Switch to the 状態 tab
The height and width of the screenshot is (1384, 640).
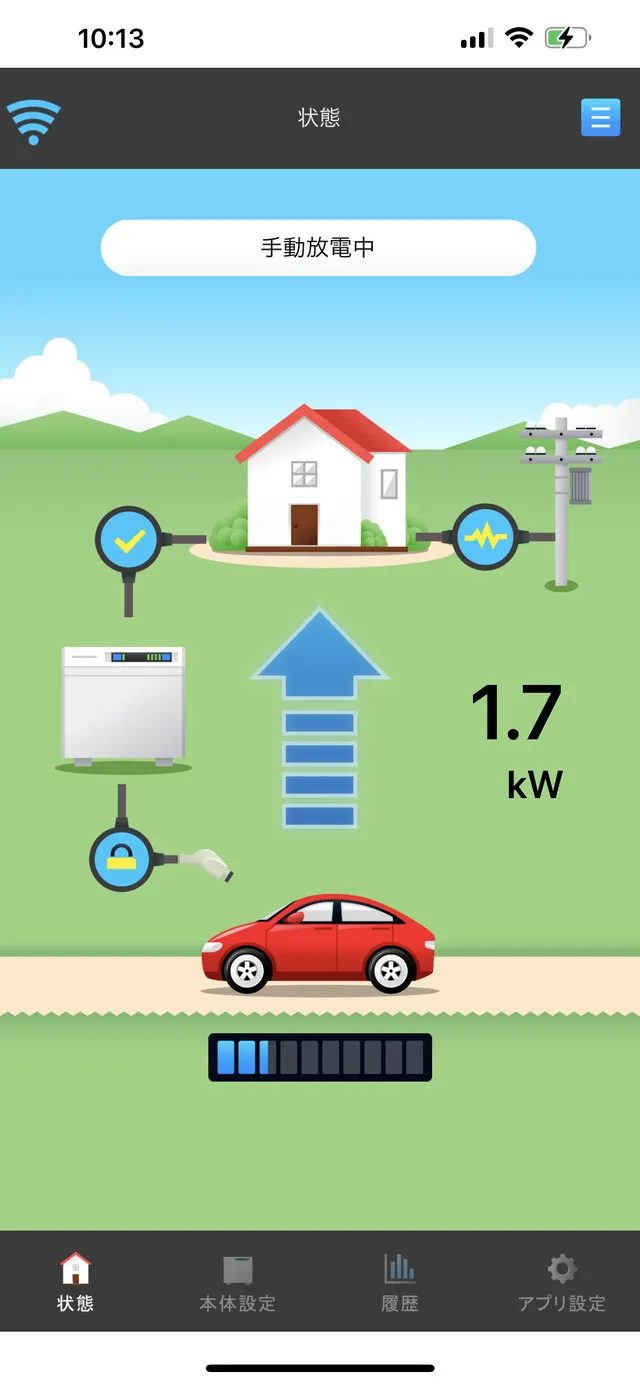tap(76, 1282)
